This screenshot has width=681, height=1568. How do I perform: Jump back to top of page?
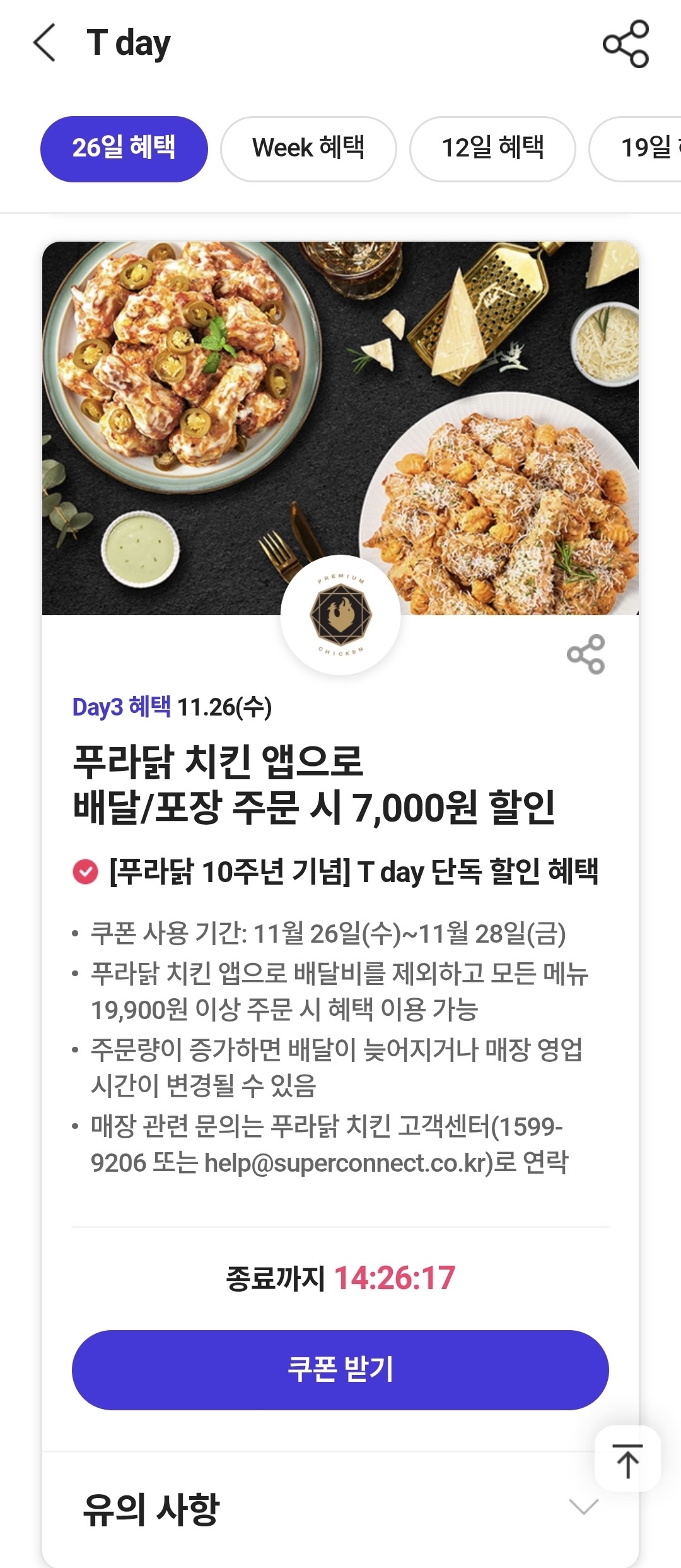(627, 1459)
